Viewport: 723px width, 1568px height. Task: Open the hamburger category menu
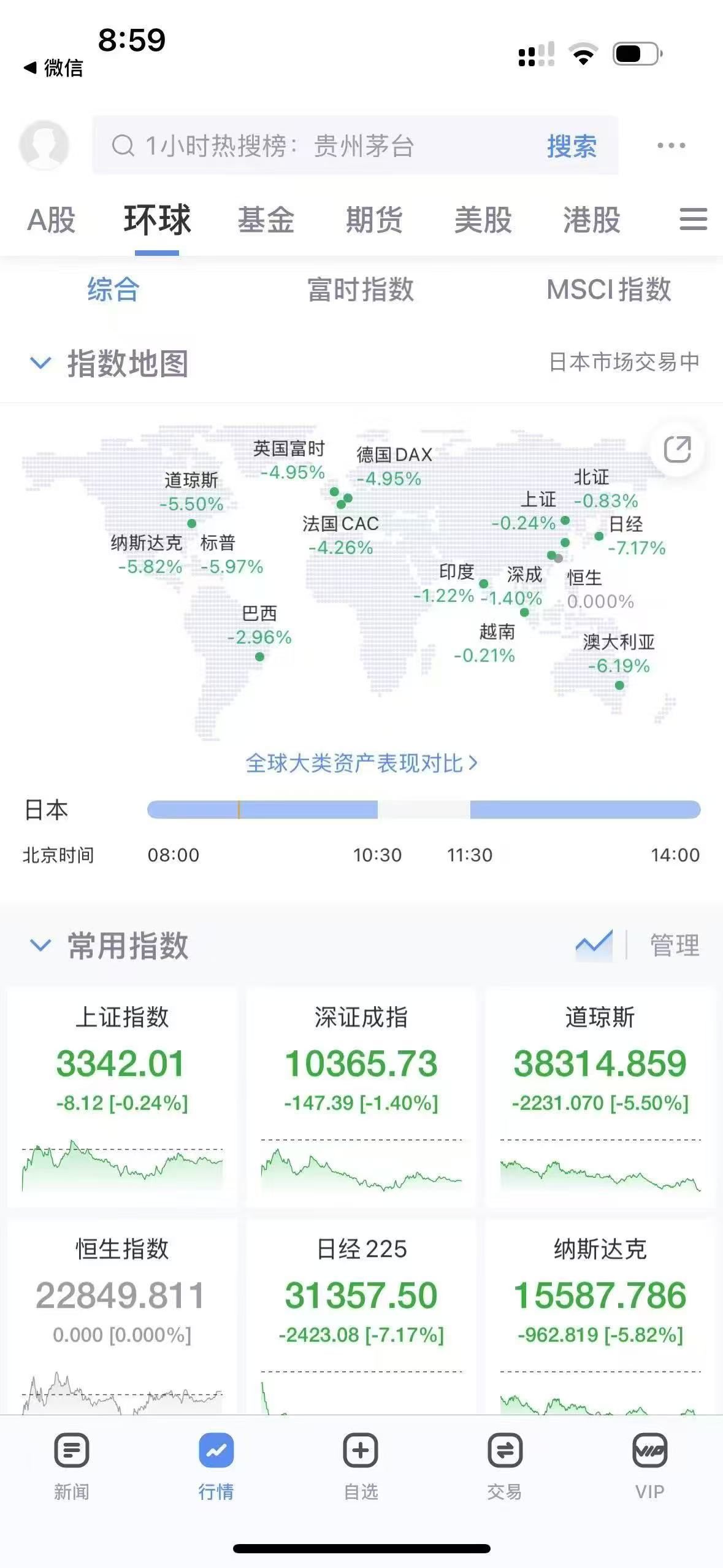693,219
